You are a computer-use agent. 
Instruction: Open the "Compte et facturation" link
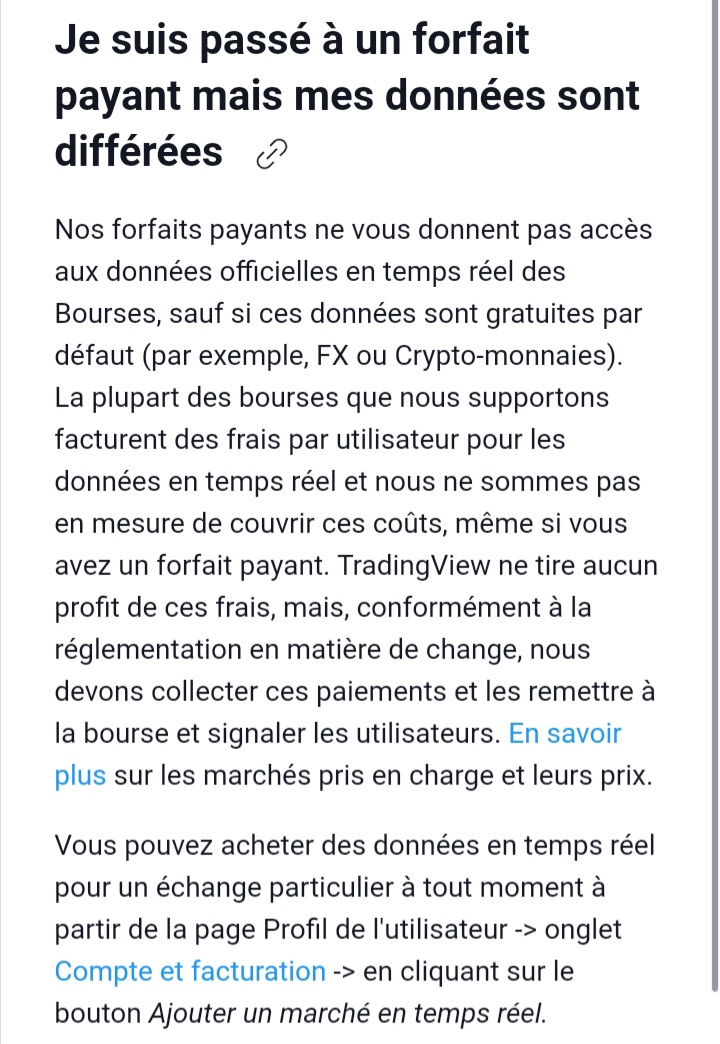point(190,971)
